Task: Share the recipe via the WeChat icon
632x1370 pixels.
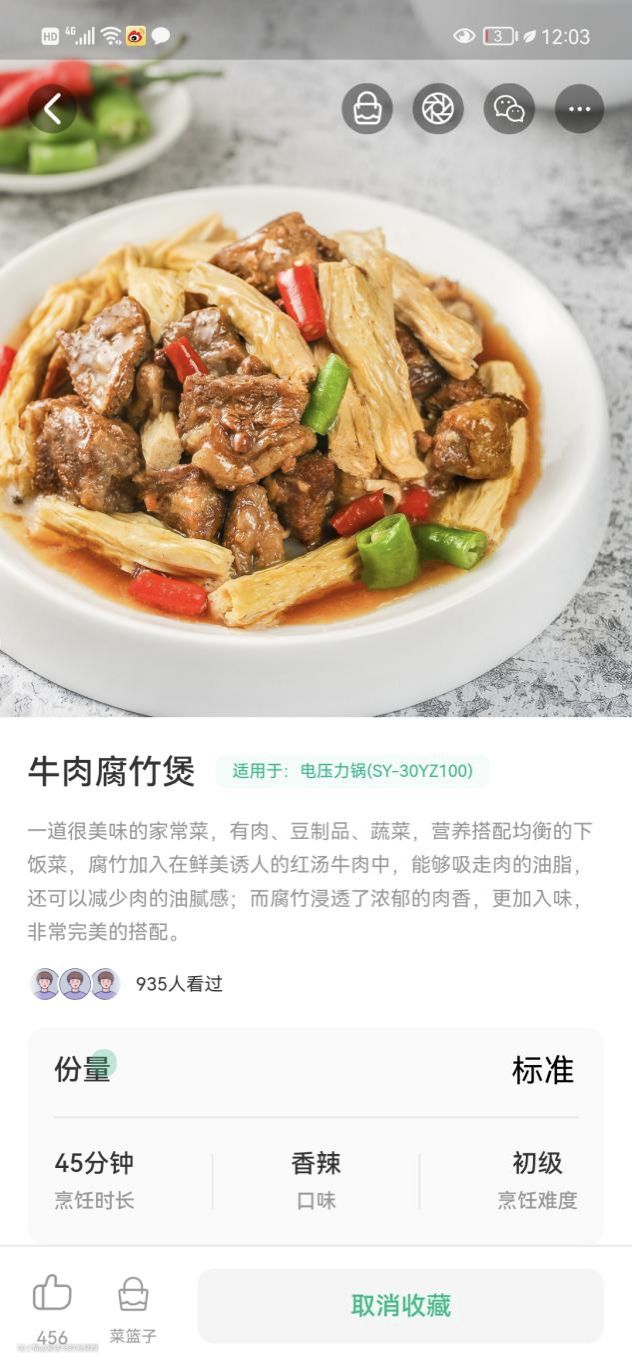Action: pyautogui.click(x=509, y=109)
